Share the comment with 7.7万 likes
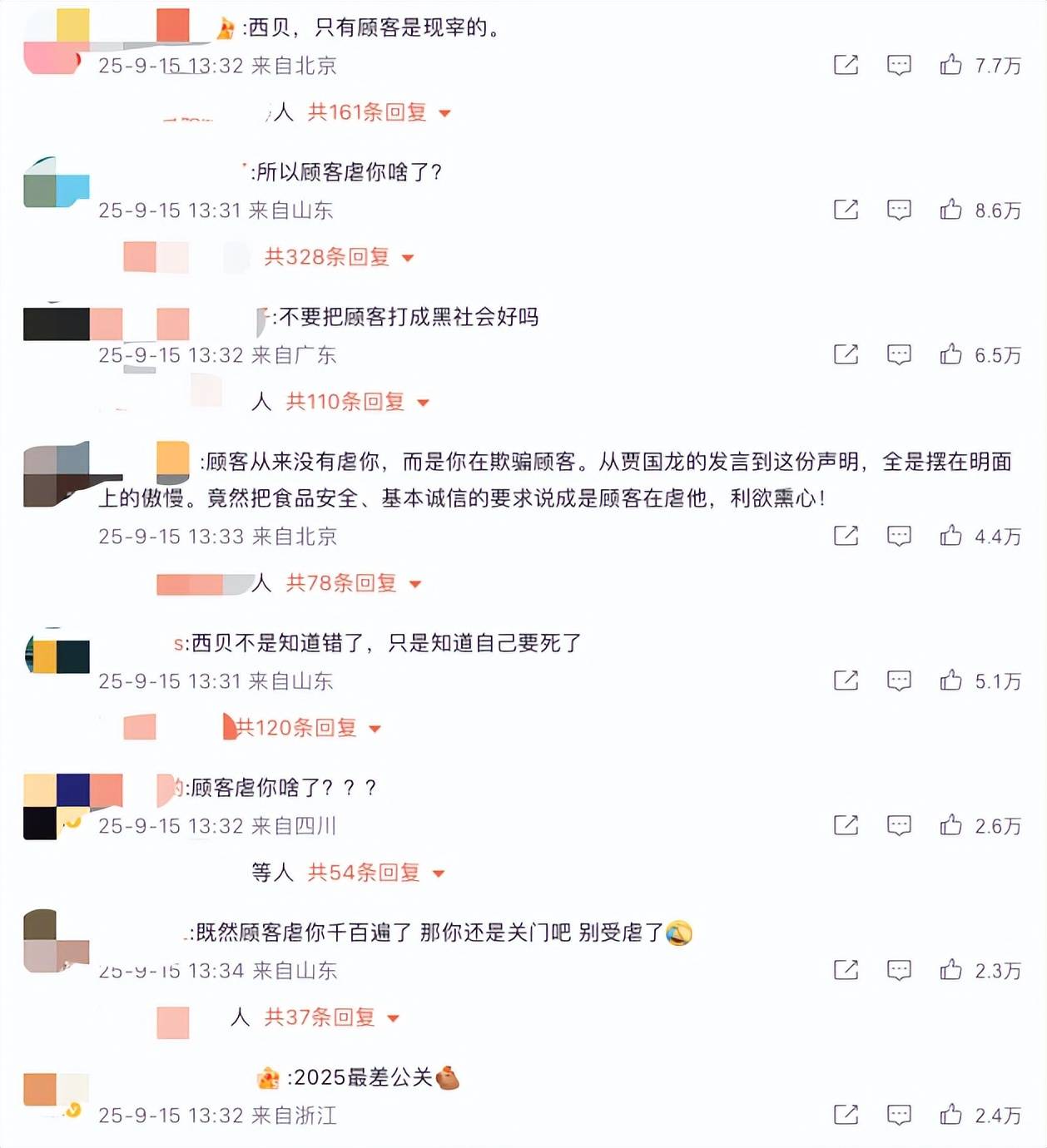 [846, 65]
